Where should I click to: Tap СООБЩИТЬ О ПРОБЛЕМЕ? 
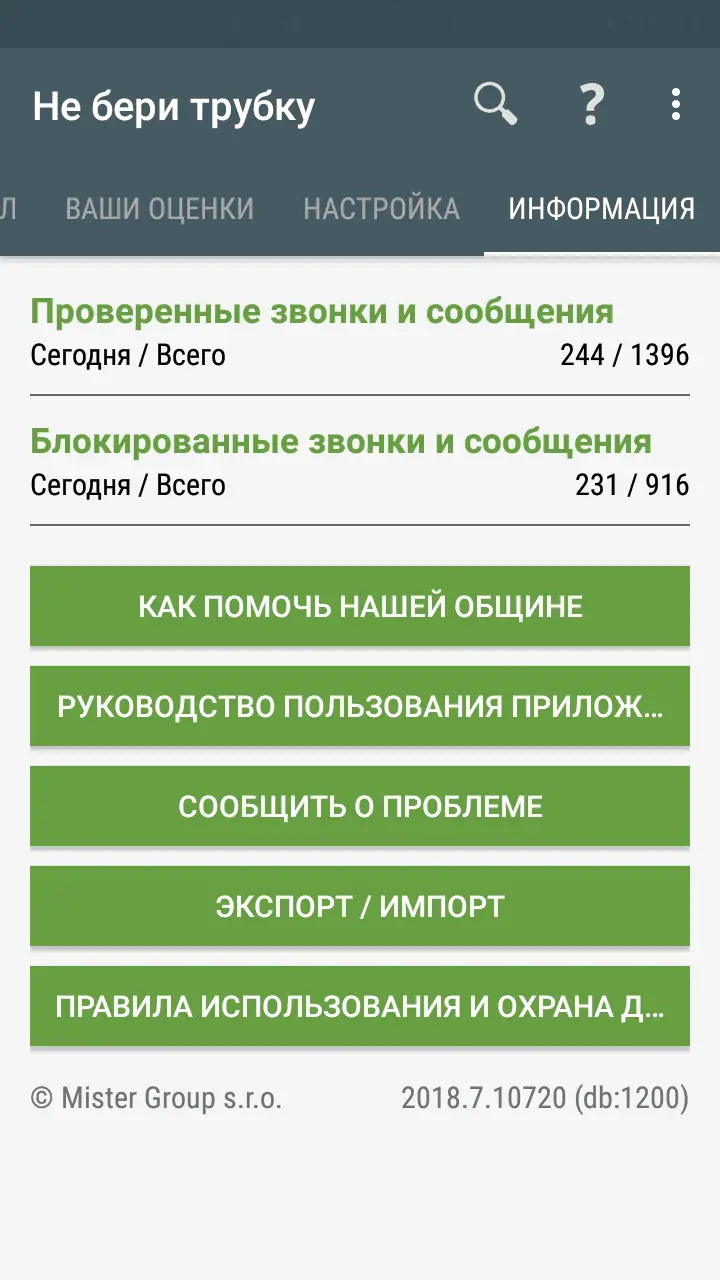tap(360, 806)
